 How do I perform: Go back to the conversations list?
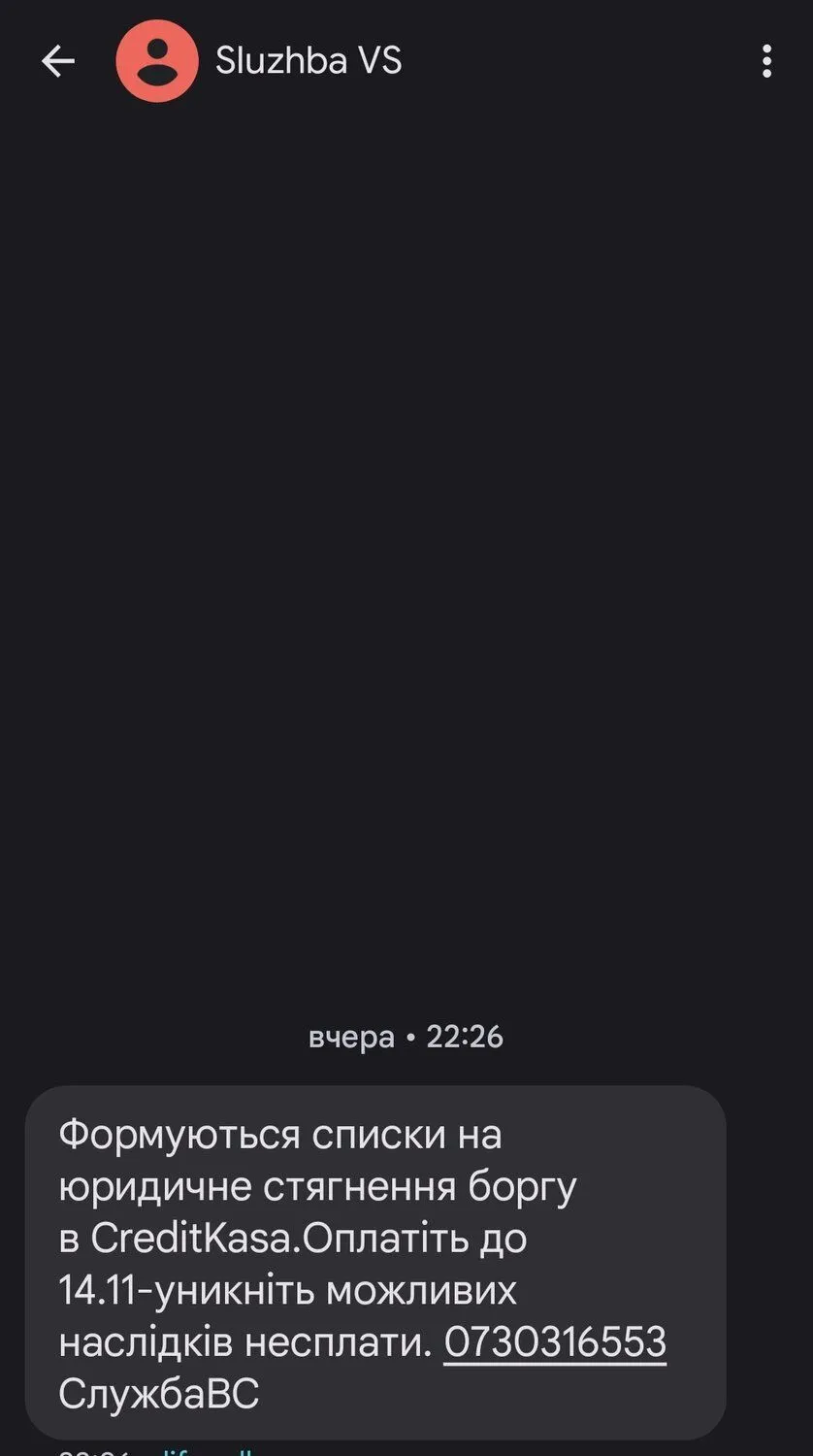(58, 62)
